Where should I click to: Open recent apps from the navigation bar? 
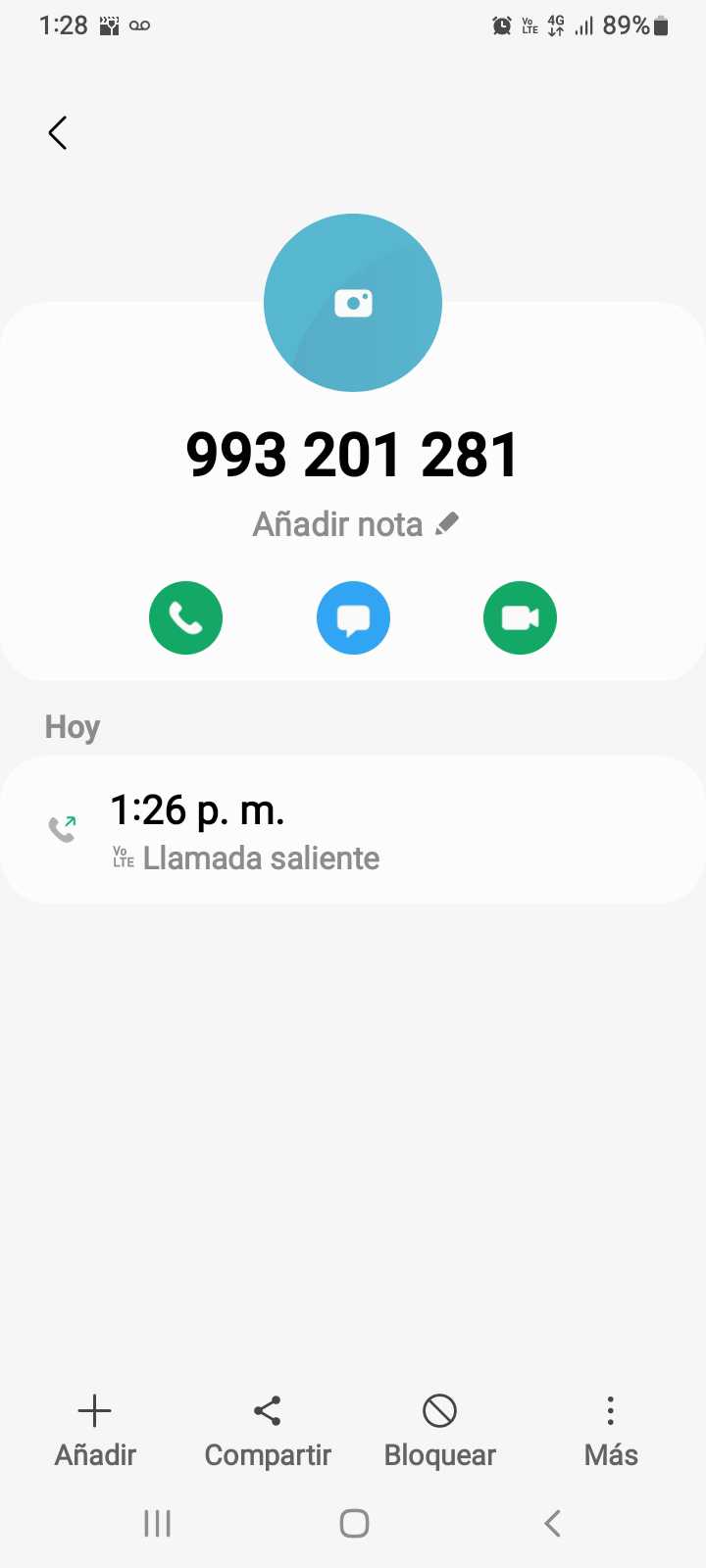(157, 1523)
